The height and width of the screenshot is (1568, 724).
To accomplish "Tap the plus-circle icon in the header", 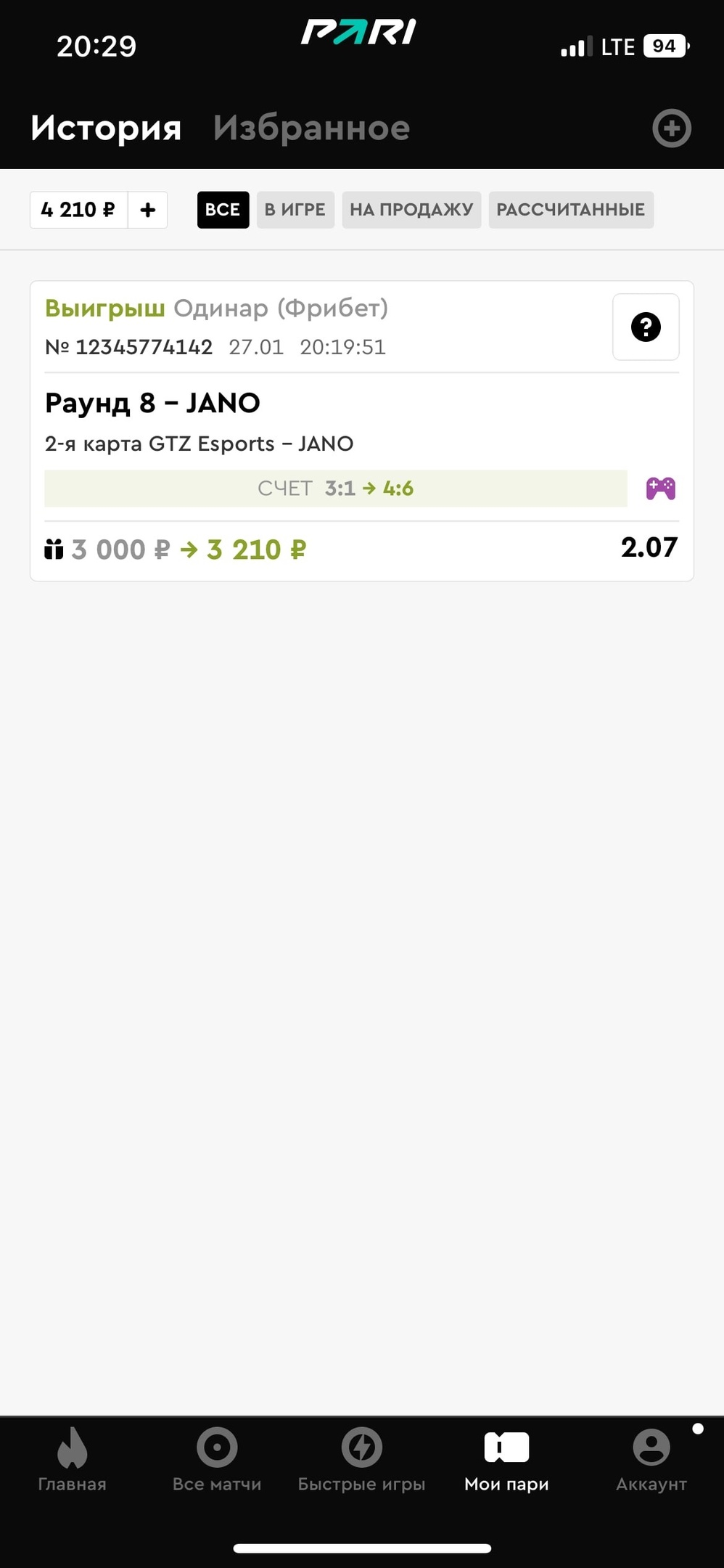I will 671,128.
